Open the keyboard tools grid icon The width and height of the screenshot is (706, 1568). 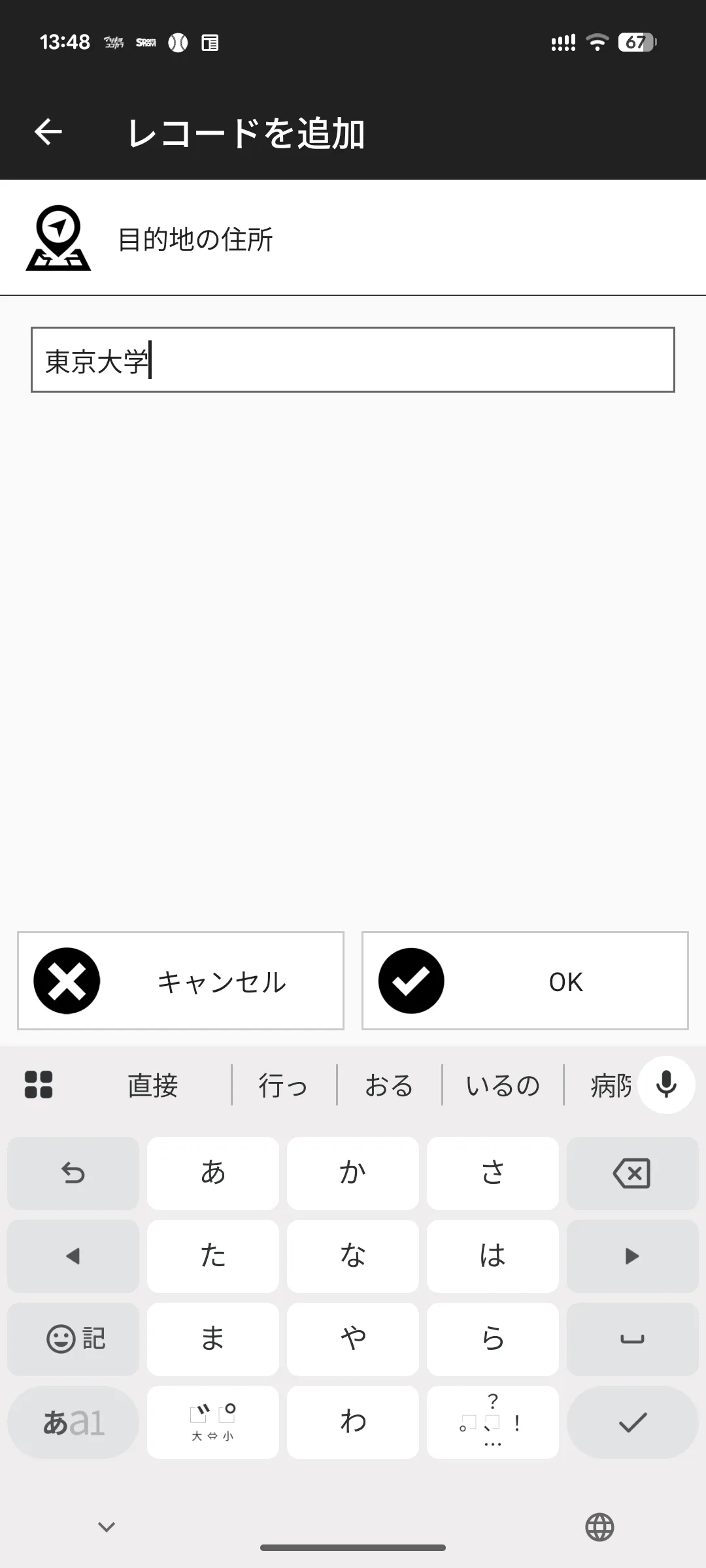coord(39,1085)
